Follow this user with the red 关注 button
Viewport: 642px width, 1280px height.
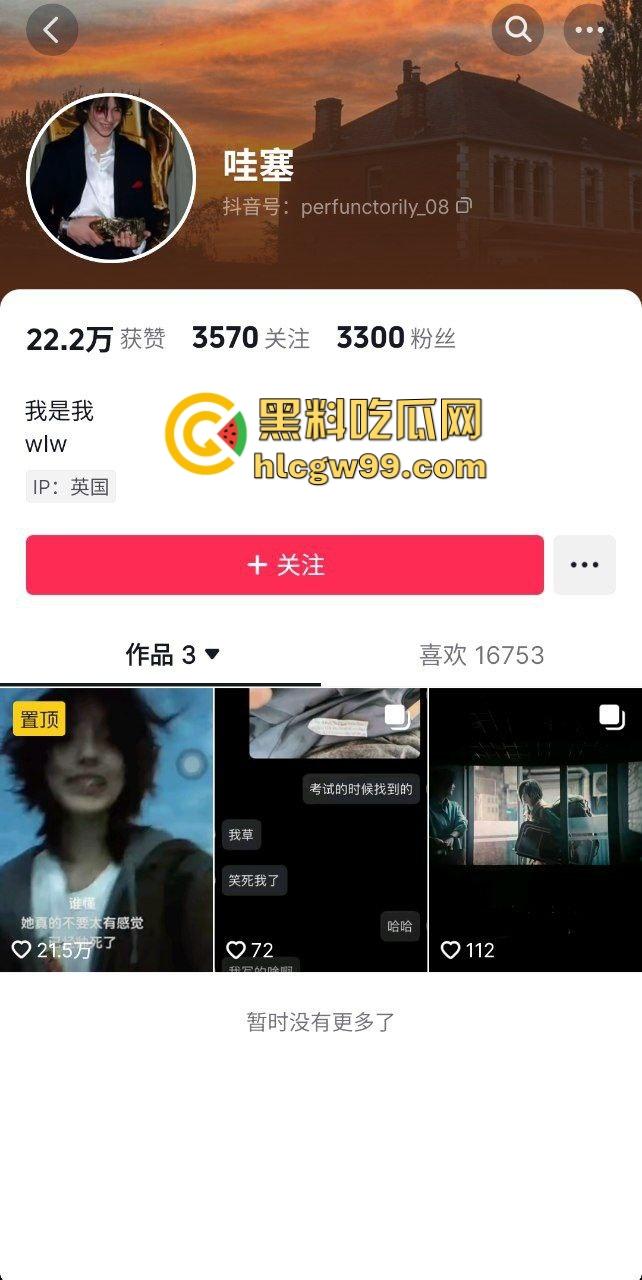click(285, 565)
